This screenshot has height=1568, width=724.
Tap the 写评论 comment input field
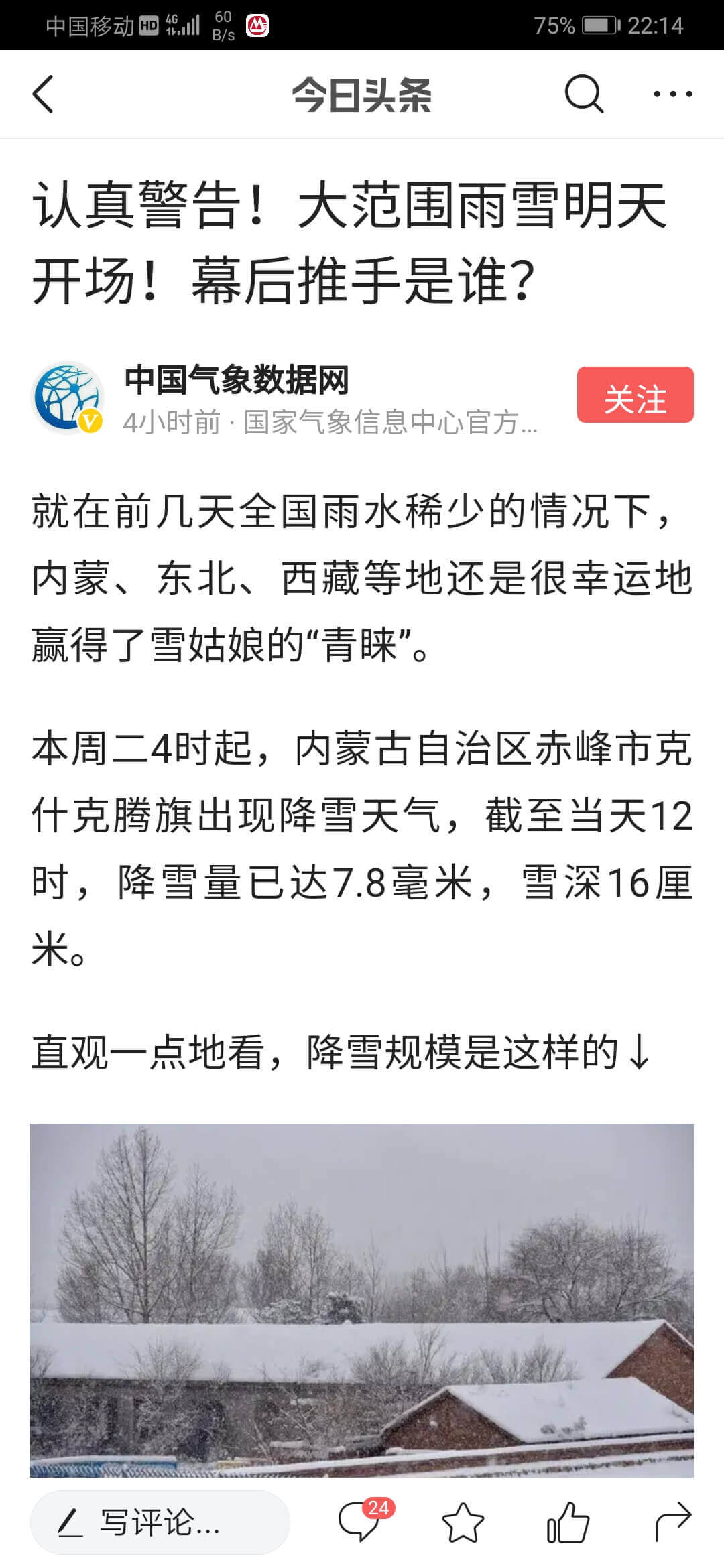click(x=161, y=1522)
